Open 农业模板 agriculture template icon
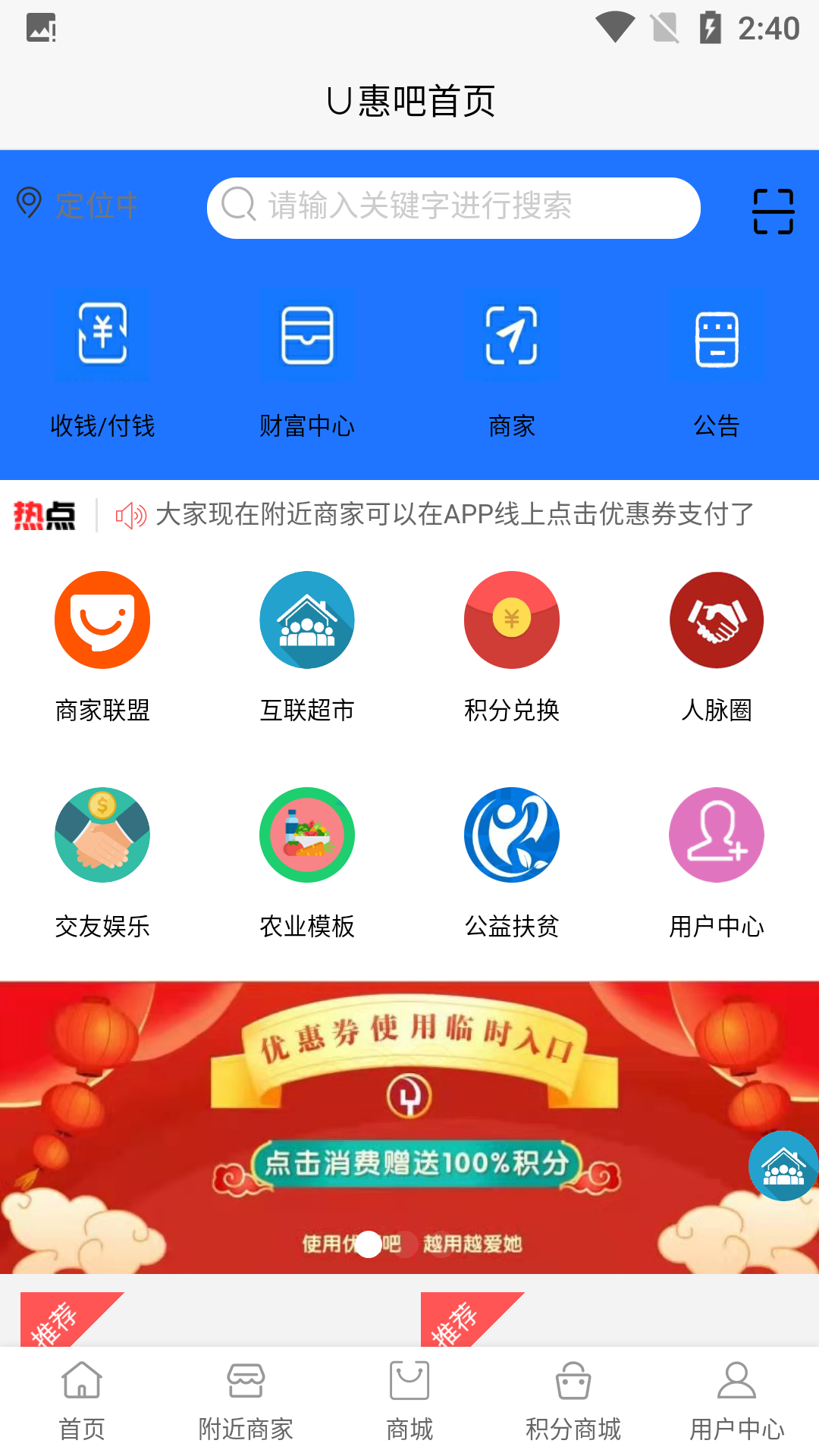Image resolution: width=819 pixels, height=1456 pixels. (307, 834)
